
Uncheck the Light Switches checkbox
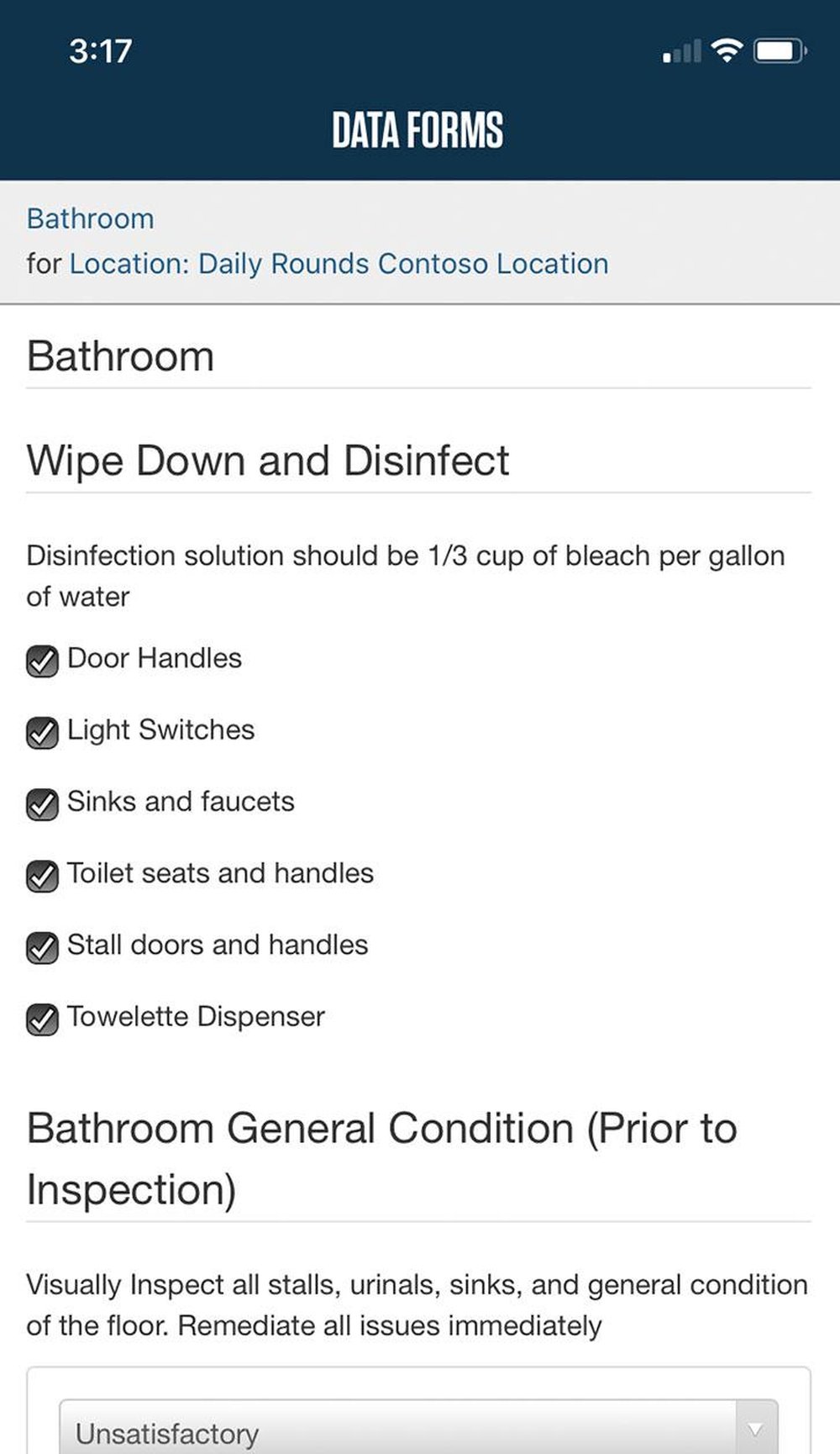pos(42,733)
